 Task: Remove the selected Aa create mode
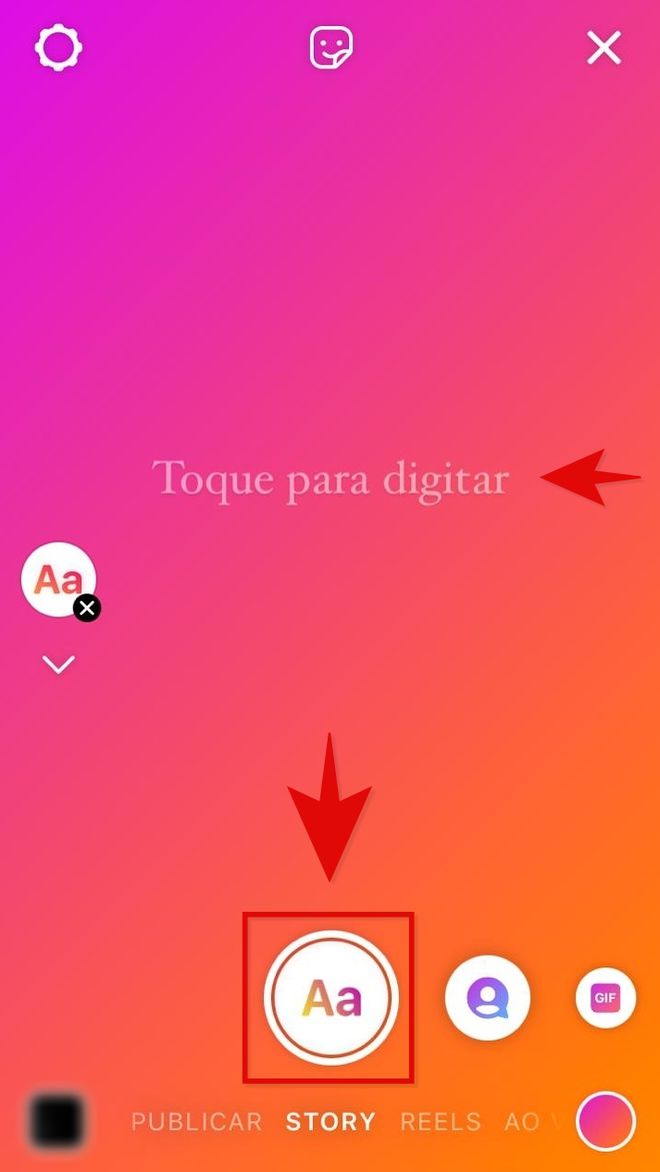pos(87,607)
